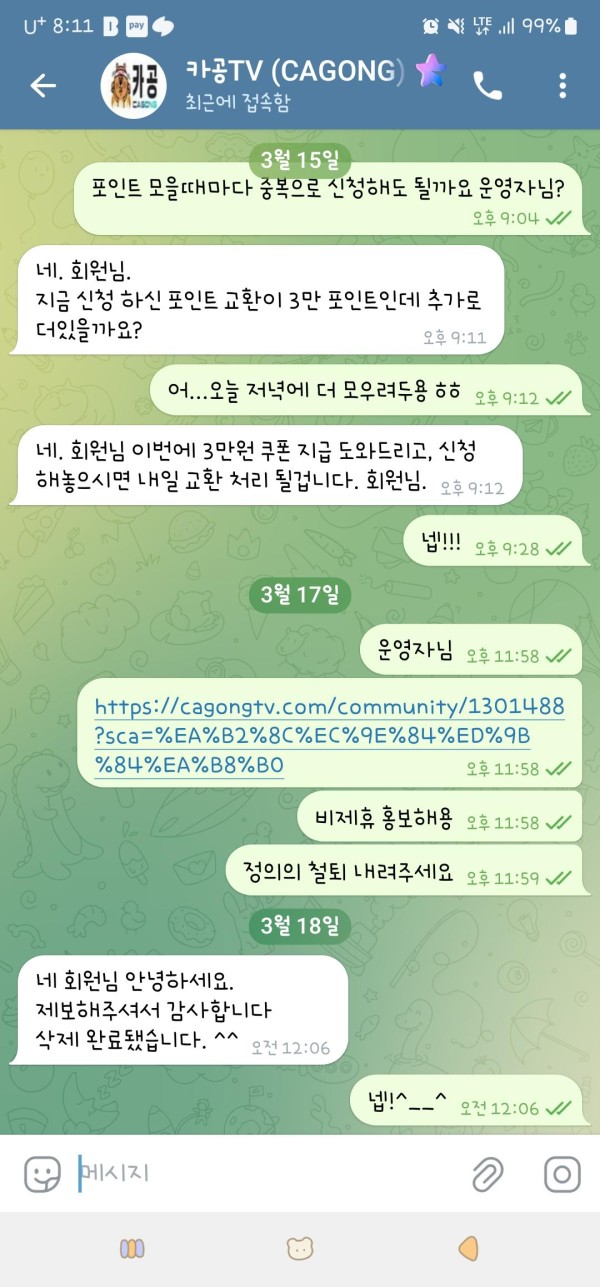Attach a file with the paperclip
This screenshot has height=1287, width=600.
tap(487, 1173)
